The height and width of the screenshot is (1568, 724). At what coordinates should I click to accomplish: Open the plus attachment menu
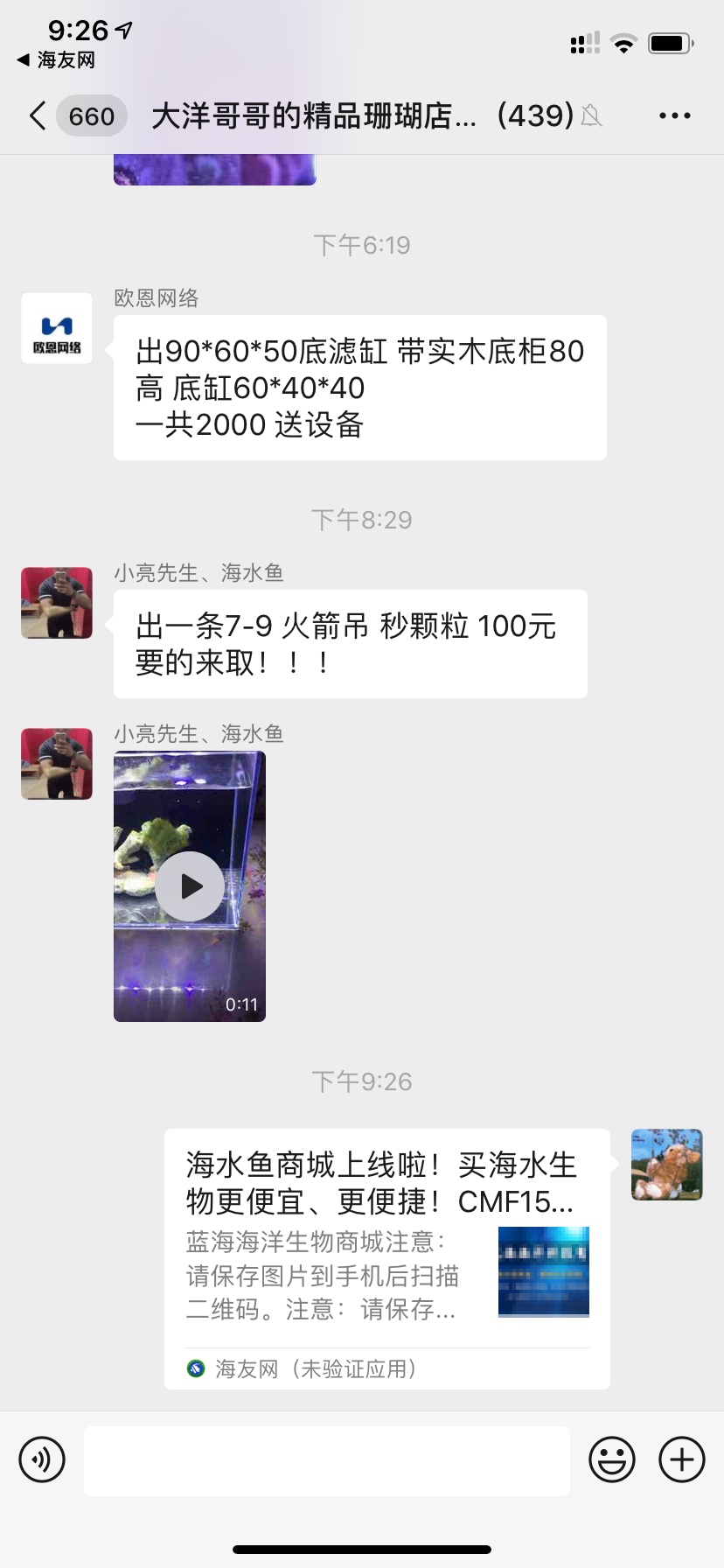pyautogui.click(x=681, y=1459)
